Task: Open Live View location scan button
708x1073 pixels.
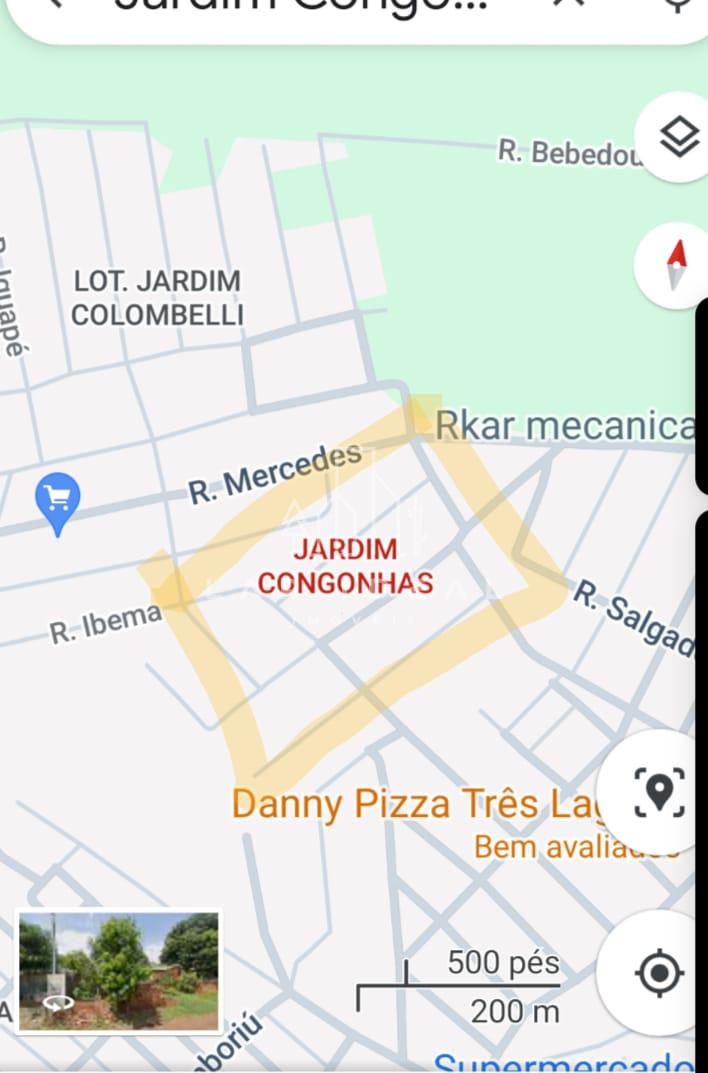Action: [x=659, y=792]
